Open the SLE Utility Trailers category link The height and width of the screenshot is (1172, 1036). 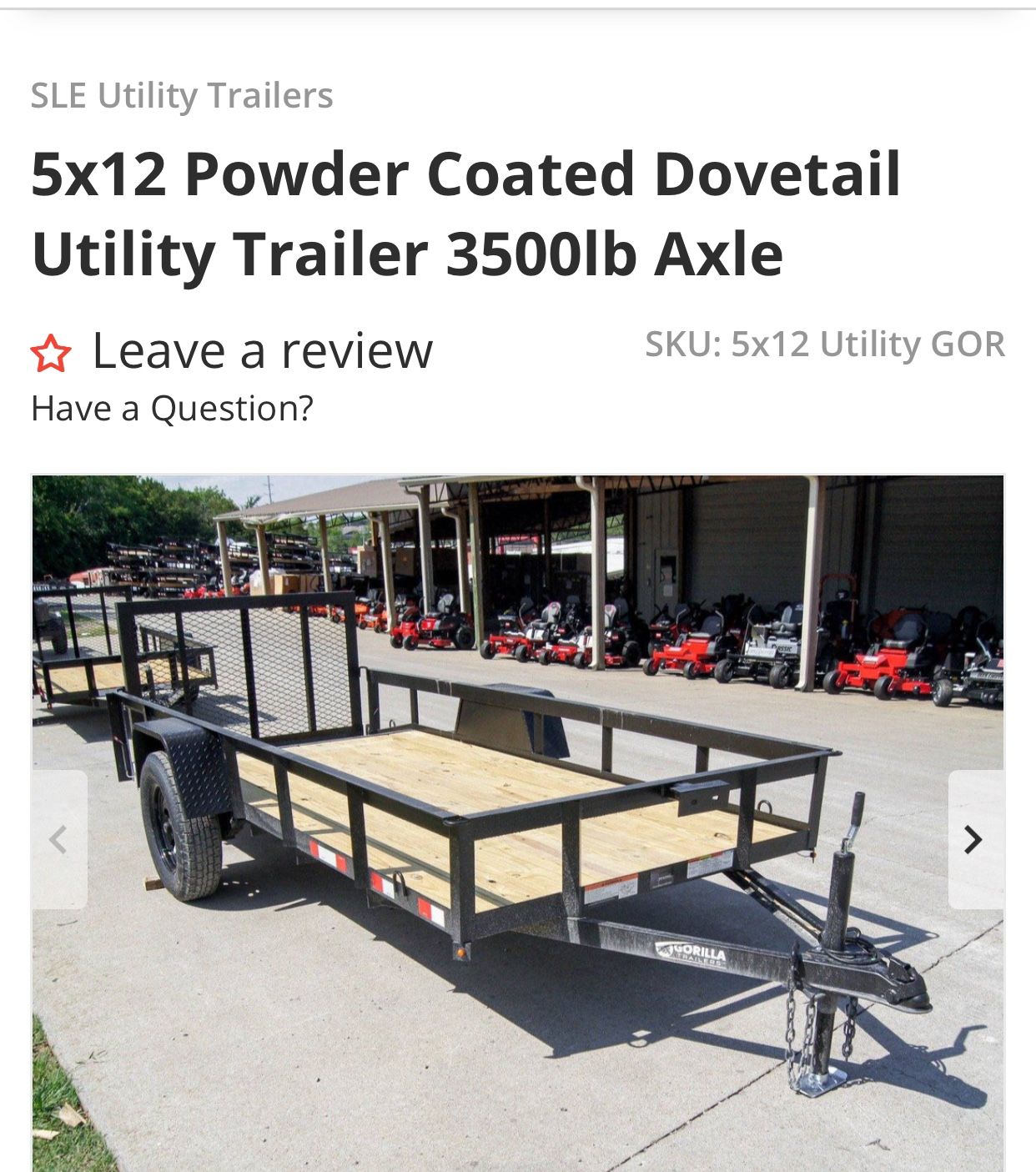click(x=182, y=95)
